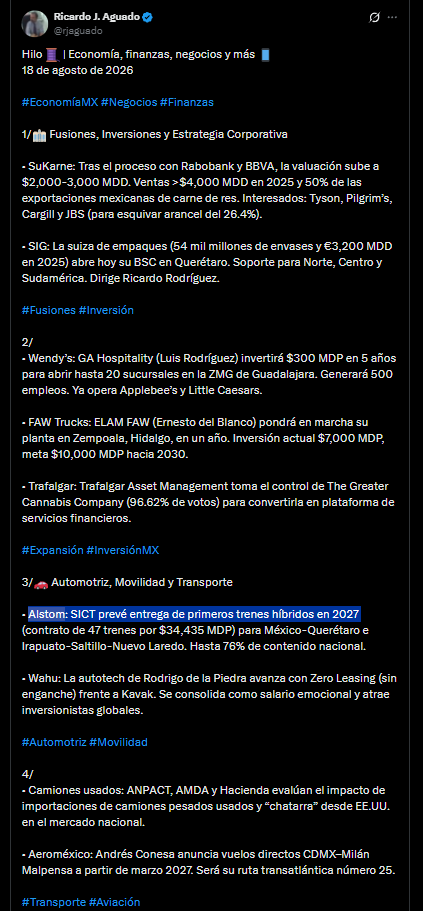
Task: Open the @rjaguado profile handle
Action: 78,31
